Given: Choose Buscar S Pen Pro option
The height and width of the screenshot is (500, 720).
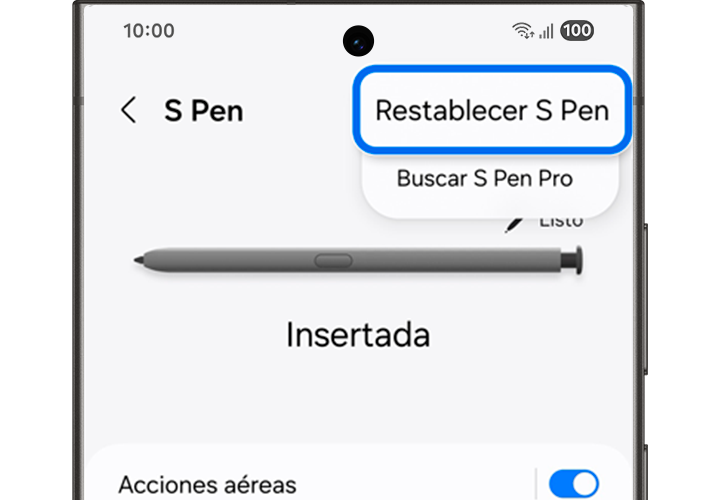Looking at the screenshot, I should (484, 179).
